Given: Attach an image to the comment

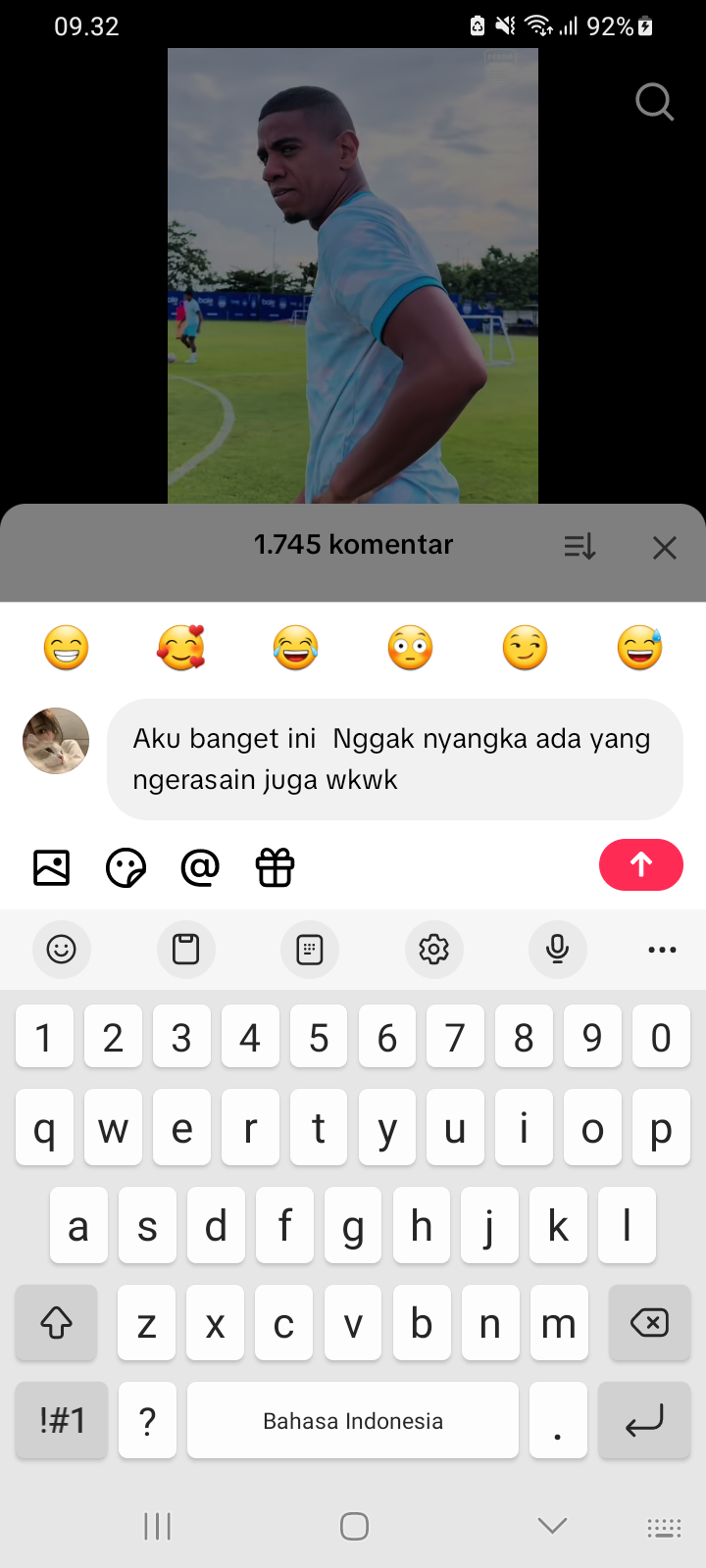Looking at the screenshot, I should [52, 867].
